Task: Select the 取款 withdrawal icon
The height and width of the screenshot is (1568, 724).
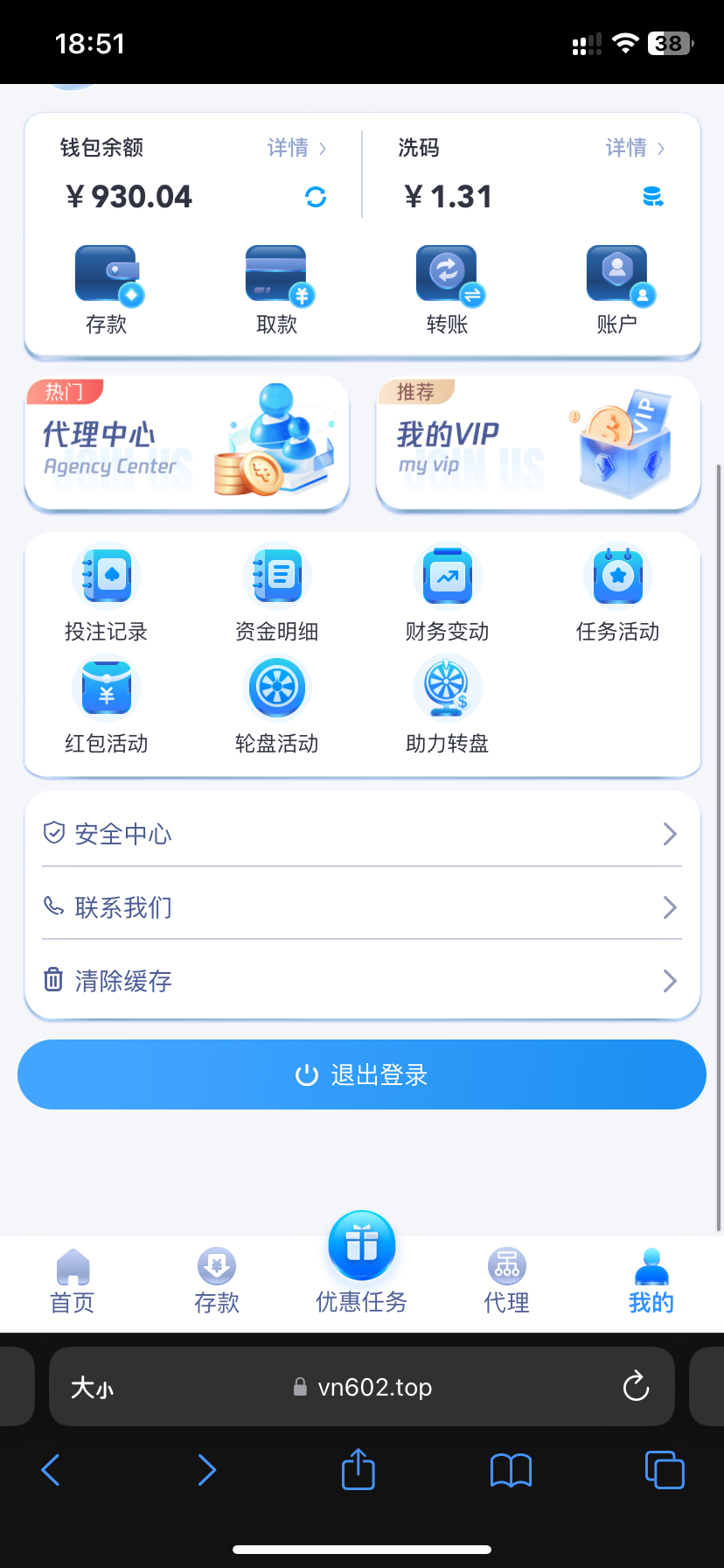Action: pos(277,289)
